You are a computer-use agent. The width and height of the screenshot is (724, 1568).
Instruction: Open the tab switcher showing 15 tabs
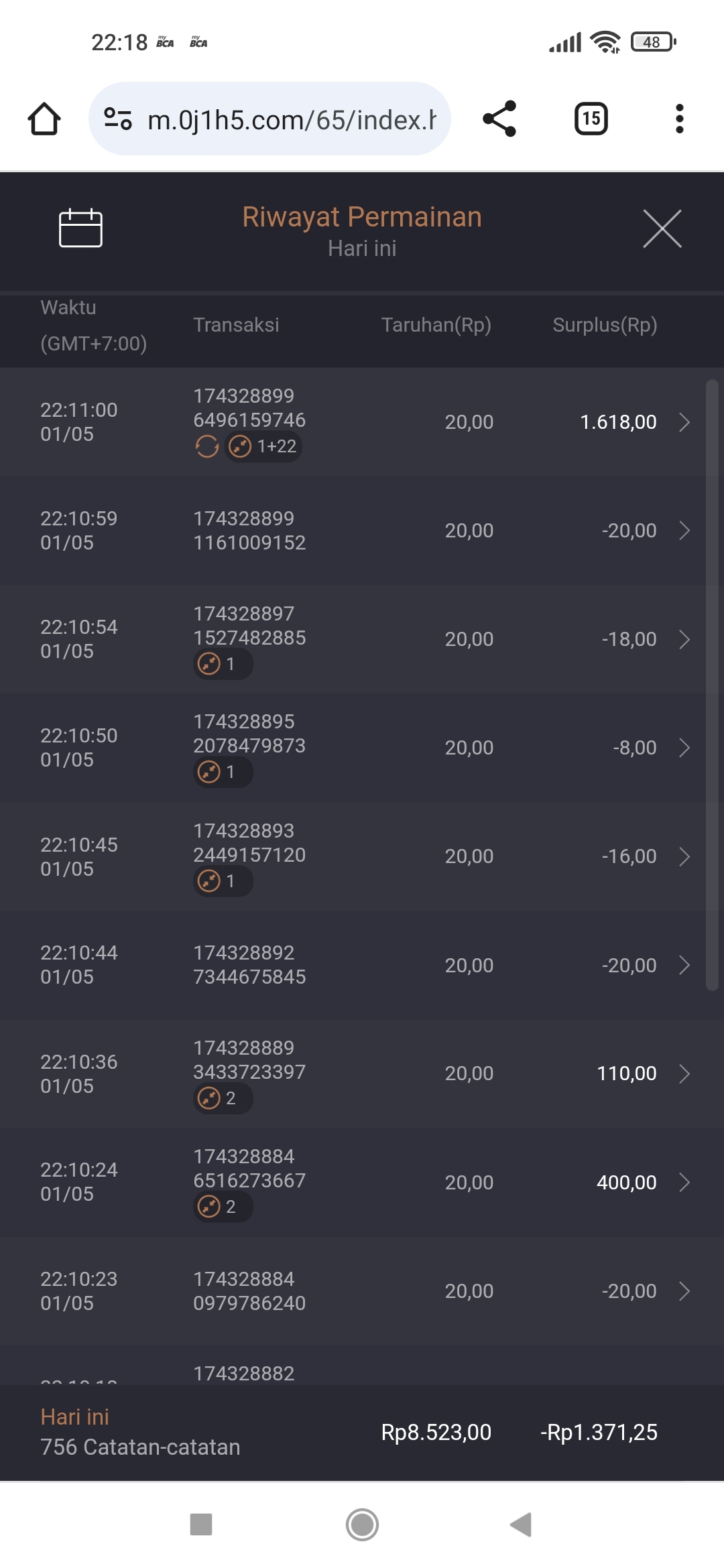pos(591,119)
